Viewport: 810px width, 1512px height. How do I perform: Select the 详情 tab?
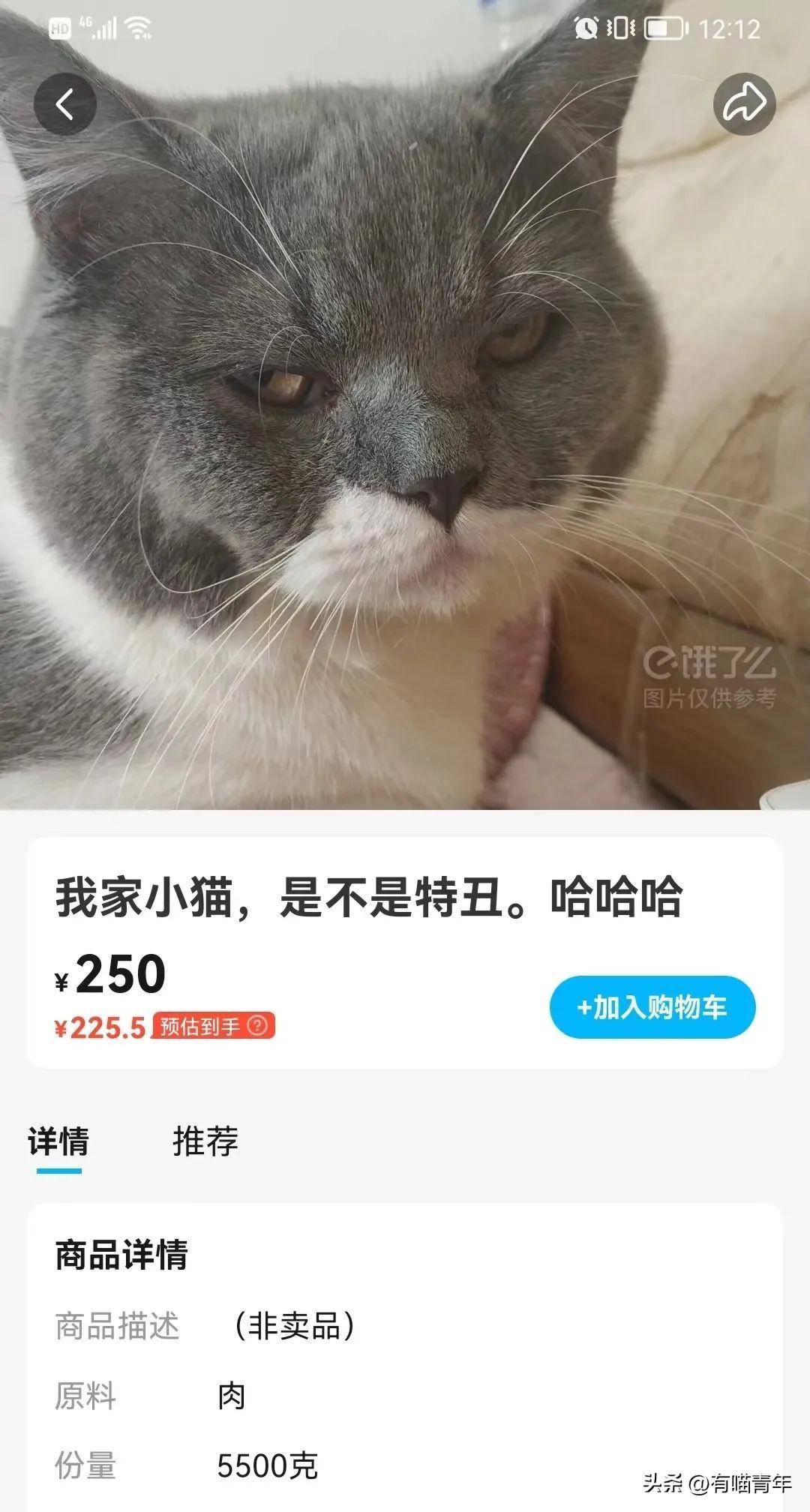[58, 1141]
